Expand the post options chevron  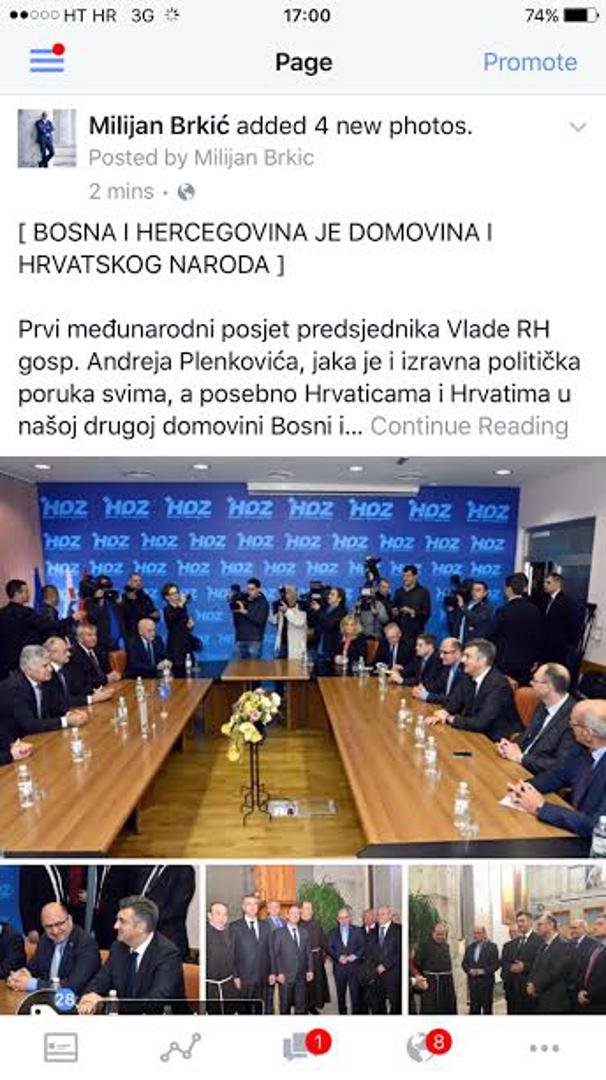(x=577, y=127)
